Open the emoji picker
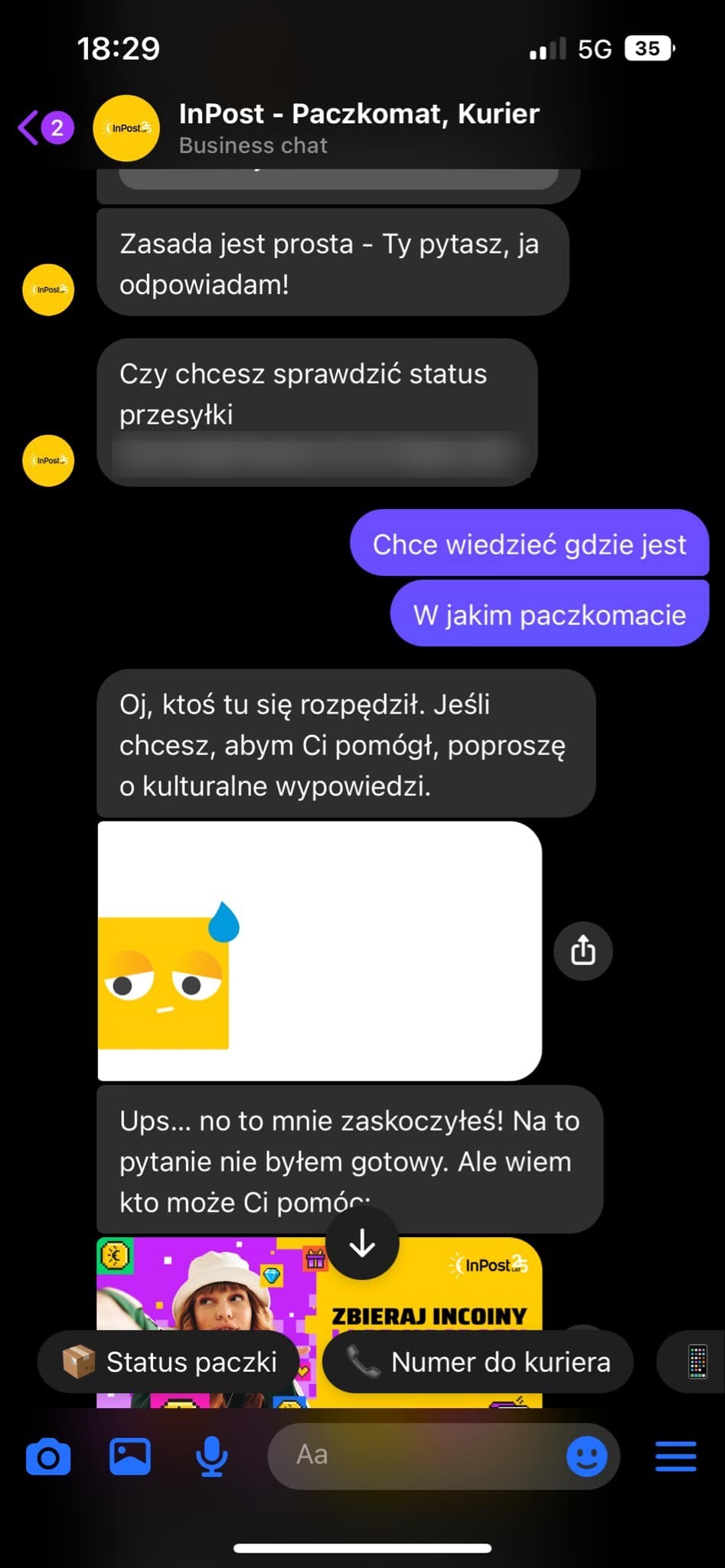The image size is (725, 1568). (586, 1456)
